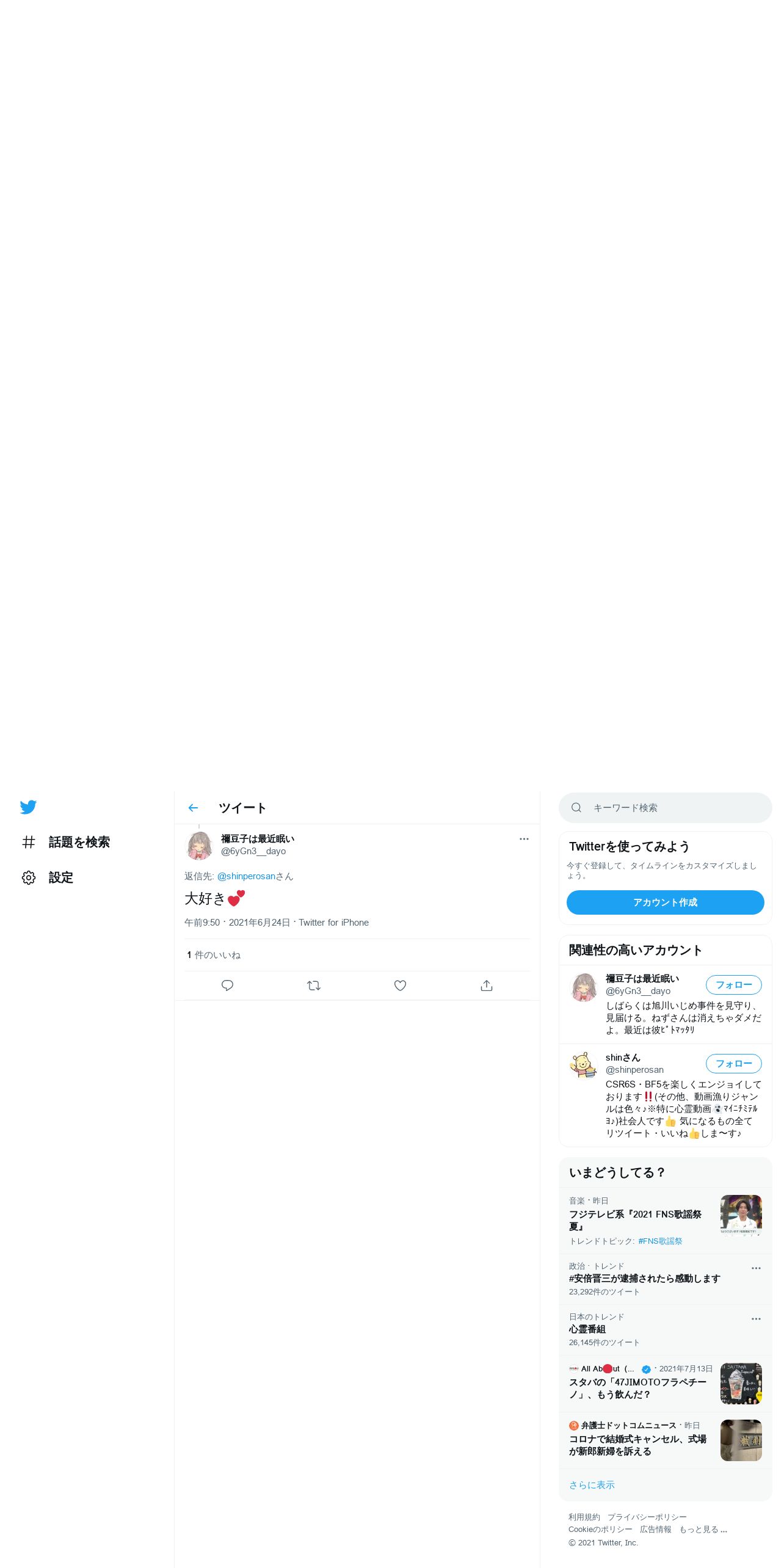Open the @shinperosan reply mention link
Viewport: 784px width, 1568px height.
[246, 876]
